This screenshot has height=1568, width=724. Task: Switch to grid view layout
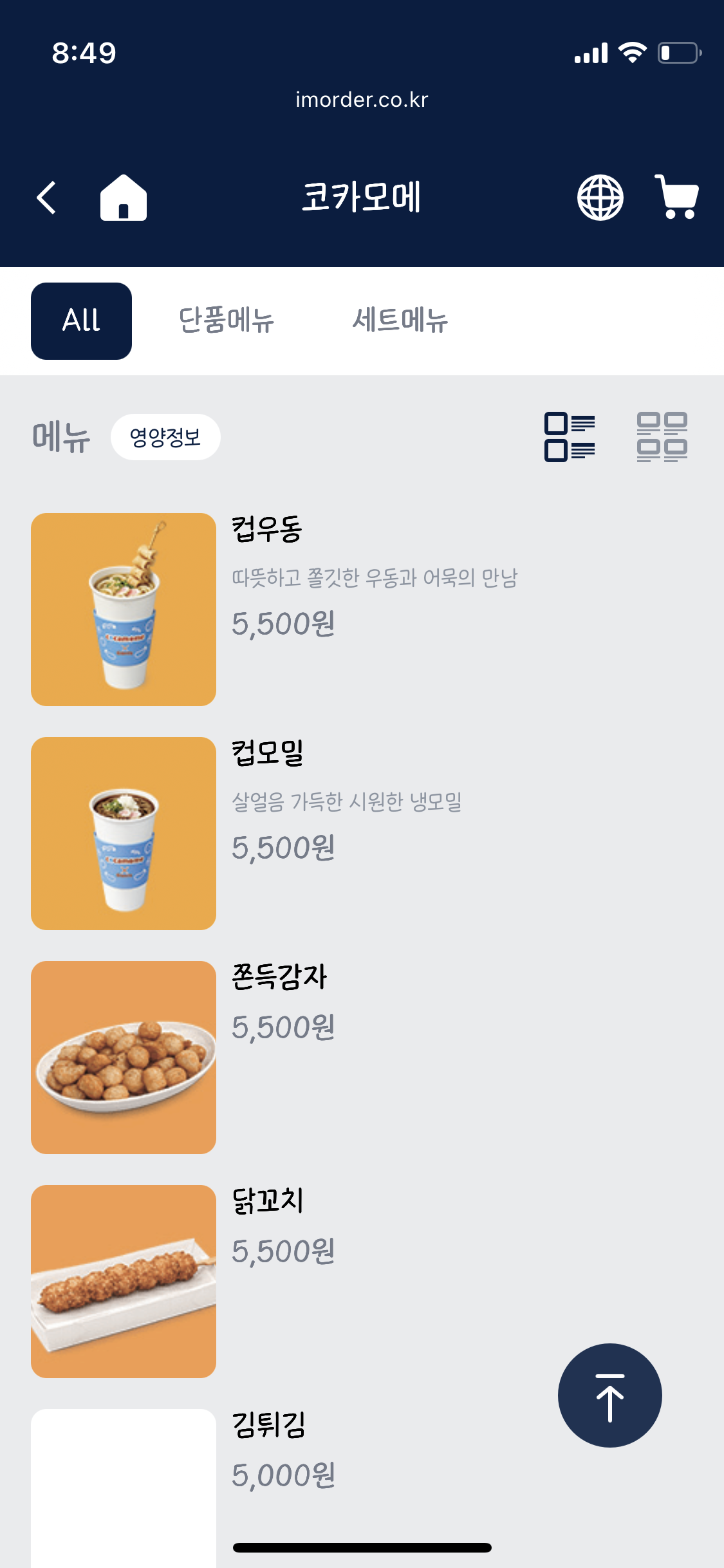662,437
